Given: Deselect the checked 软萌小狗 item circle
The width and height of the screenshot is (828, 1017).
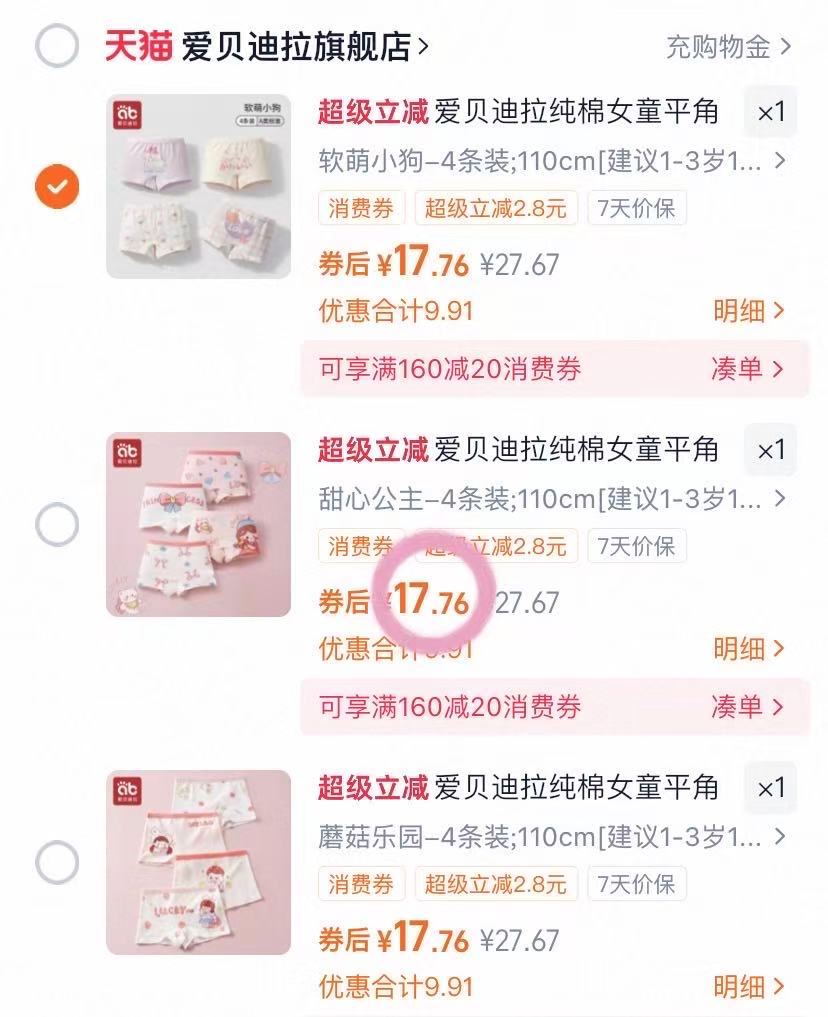Looking at the screenshot, I should click(57, 185).
